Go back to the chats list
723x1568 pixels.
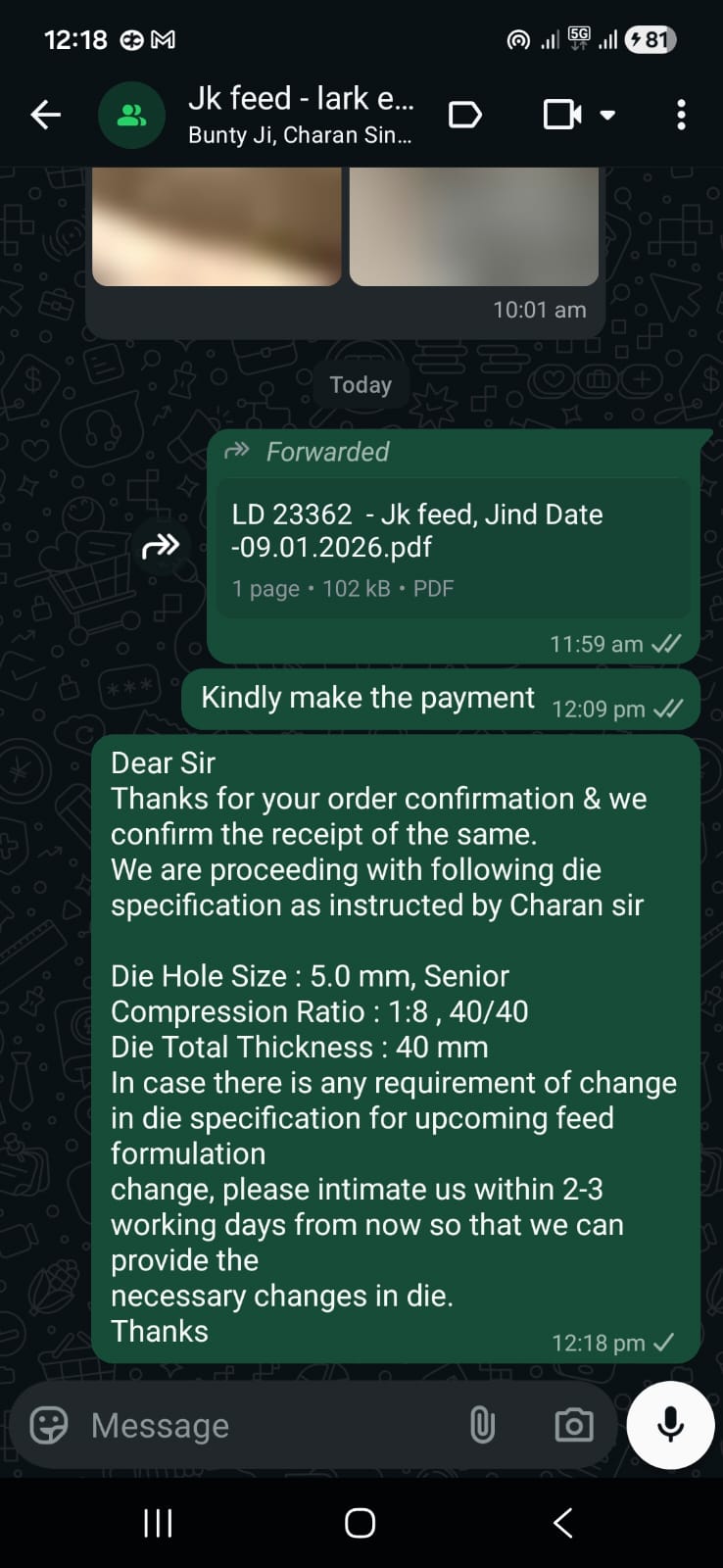[45, 116]
